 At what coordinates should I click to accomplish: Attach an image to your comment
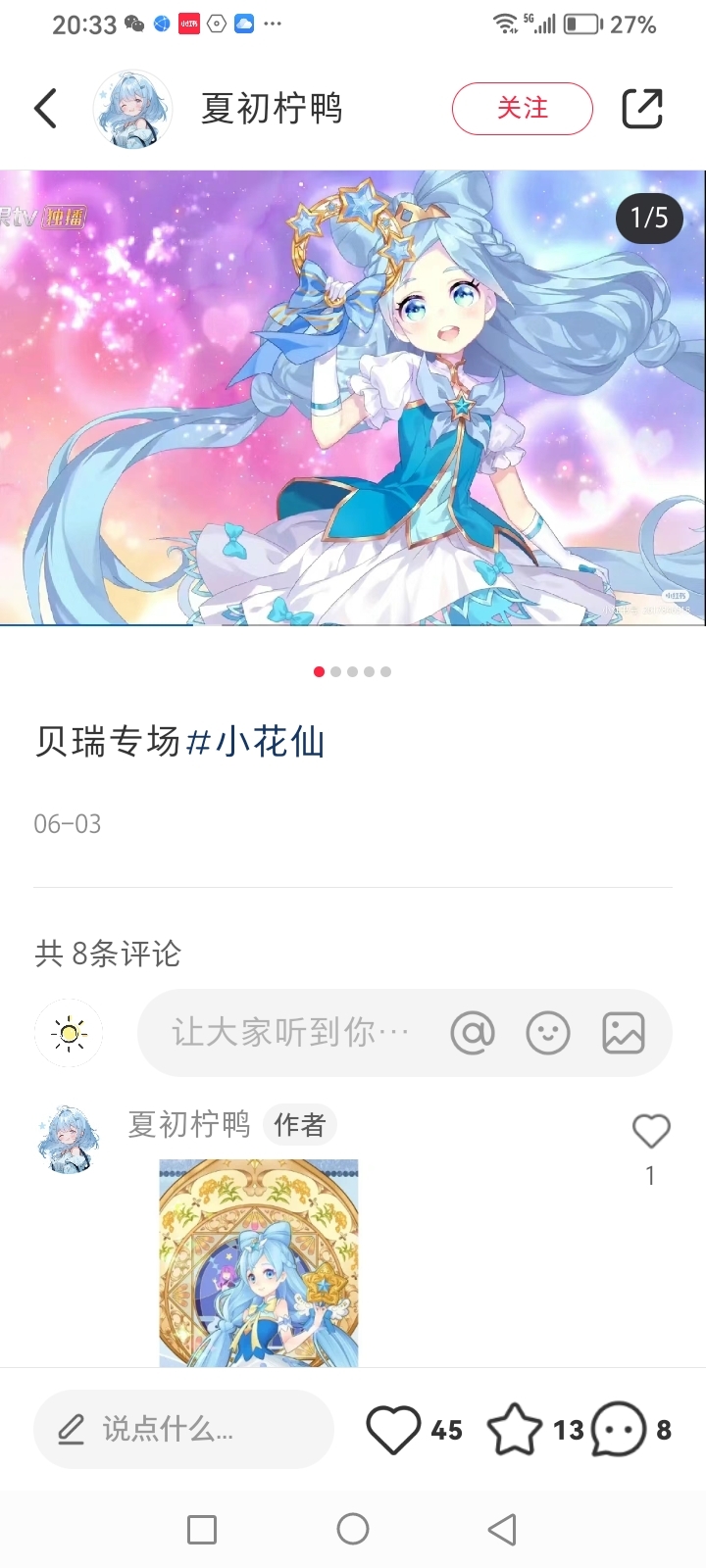[623, 1032]
